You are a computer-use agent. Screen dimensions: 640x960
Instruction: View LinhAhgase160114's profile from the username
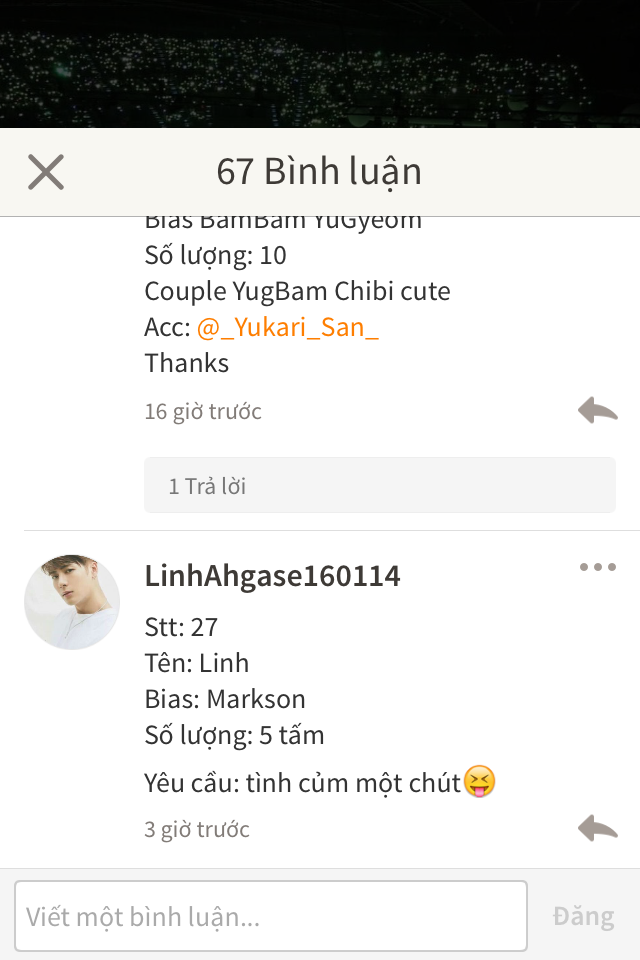click(272, 576)
